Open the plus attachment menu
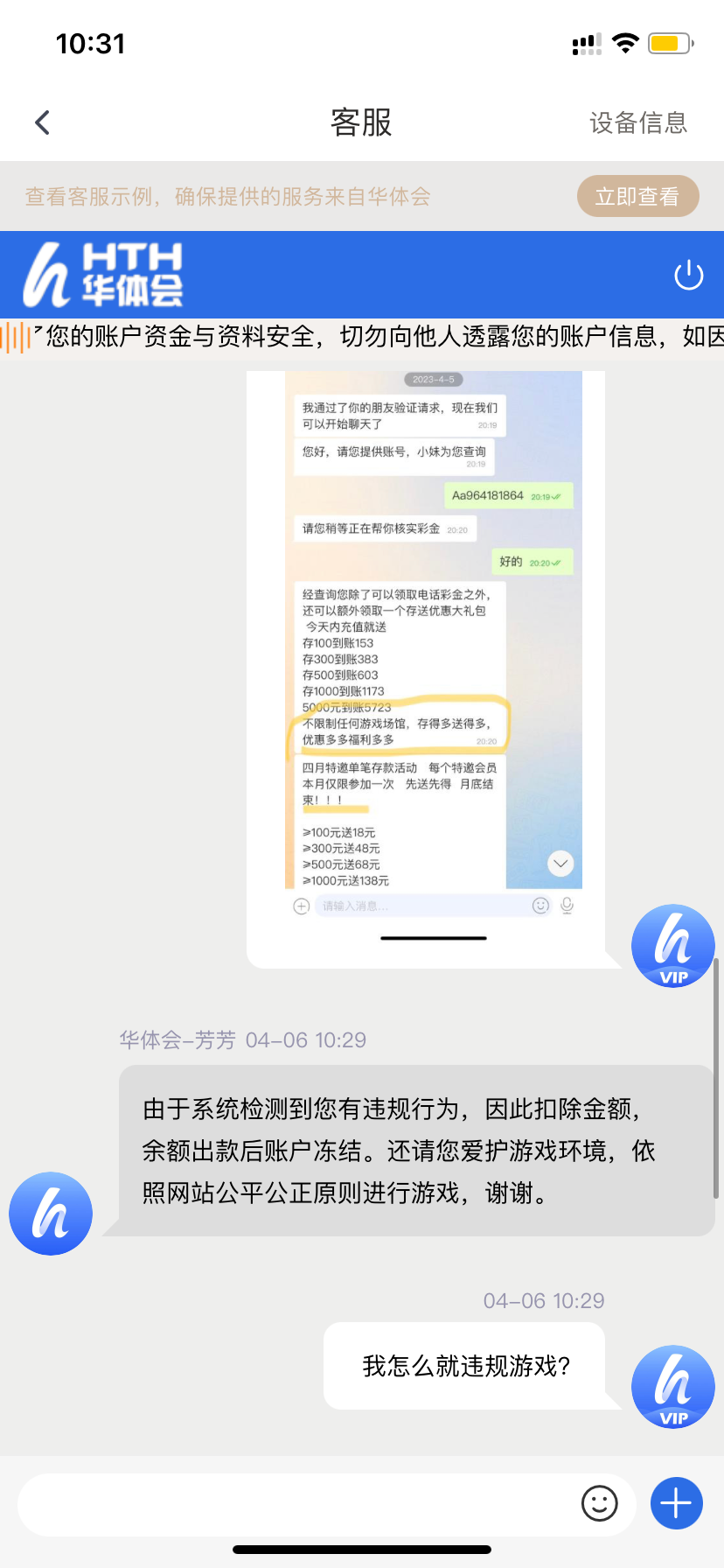Image resolution: width=724 pixels, height=1568 pixels. click(x=676, y=1504)
